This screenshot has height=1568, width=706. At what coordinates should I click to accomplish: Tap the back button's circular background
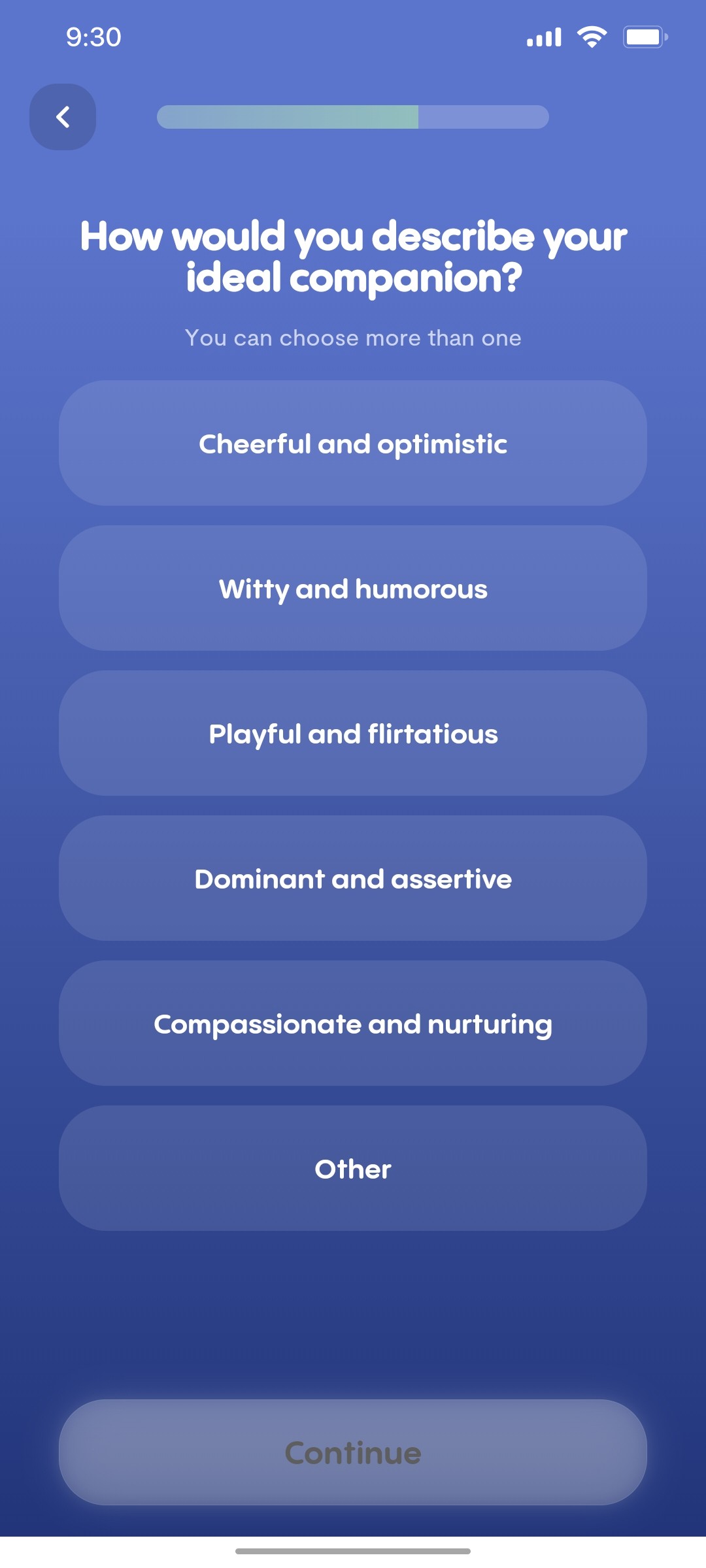click(x=63, y=116)
